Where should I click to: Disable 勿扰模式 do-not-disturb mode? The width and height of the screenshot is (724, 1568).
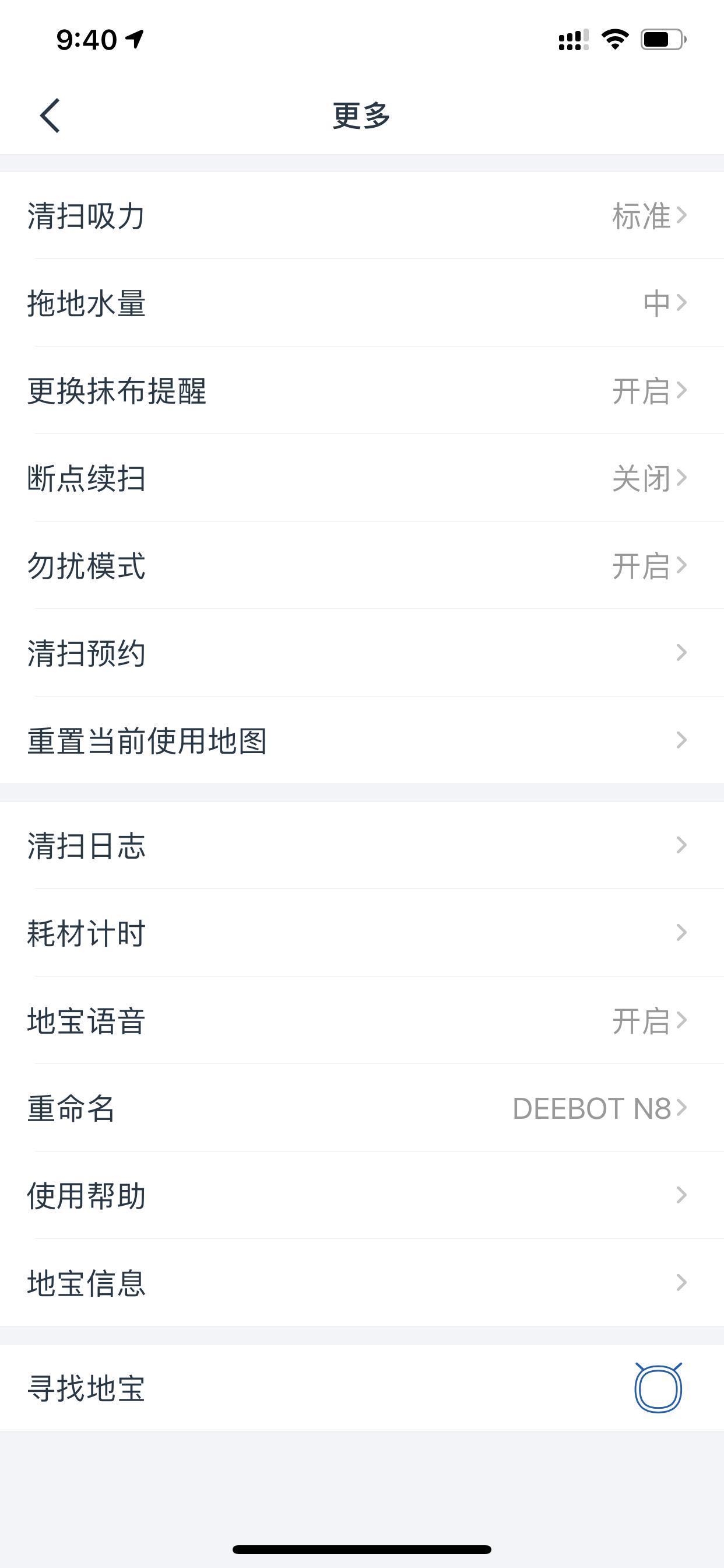pos(361,568)
